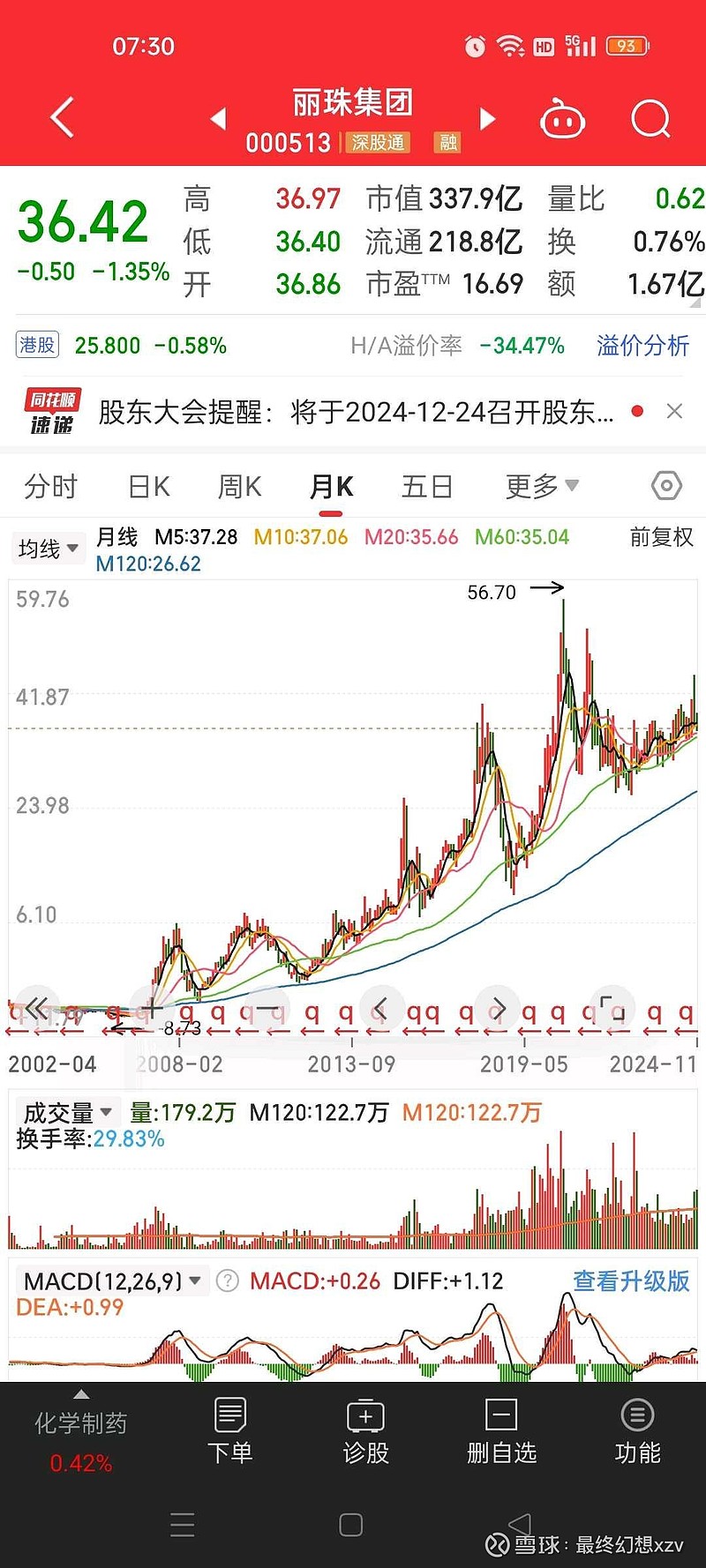Tap the back arrow to previous screen
706x1568 pixels.
point(60,117)
